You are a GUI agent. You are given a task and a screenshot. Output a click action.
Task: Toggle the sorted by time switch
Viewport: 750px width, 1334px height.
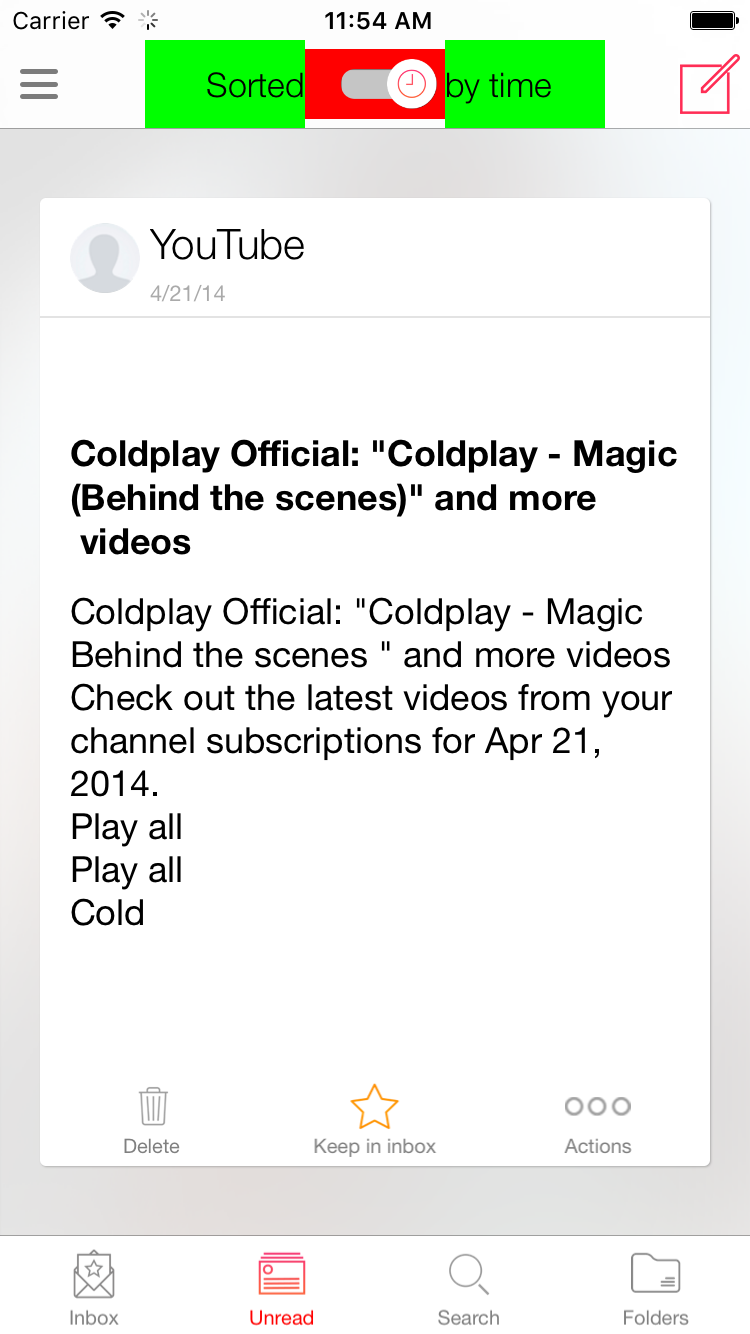389,84
